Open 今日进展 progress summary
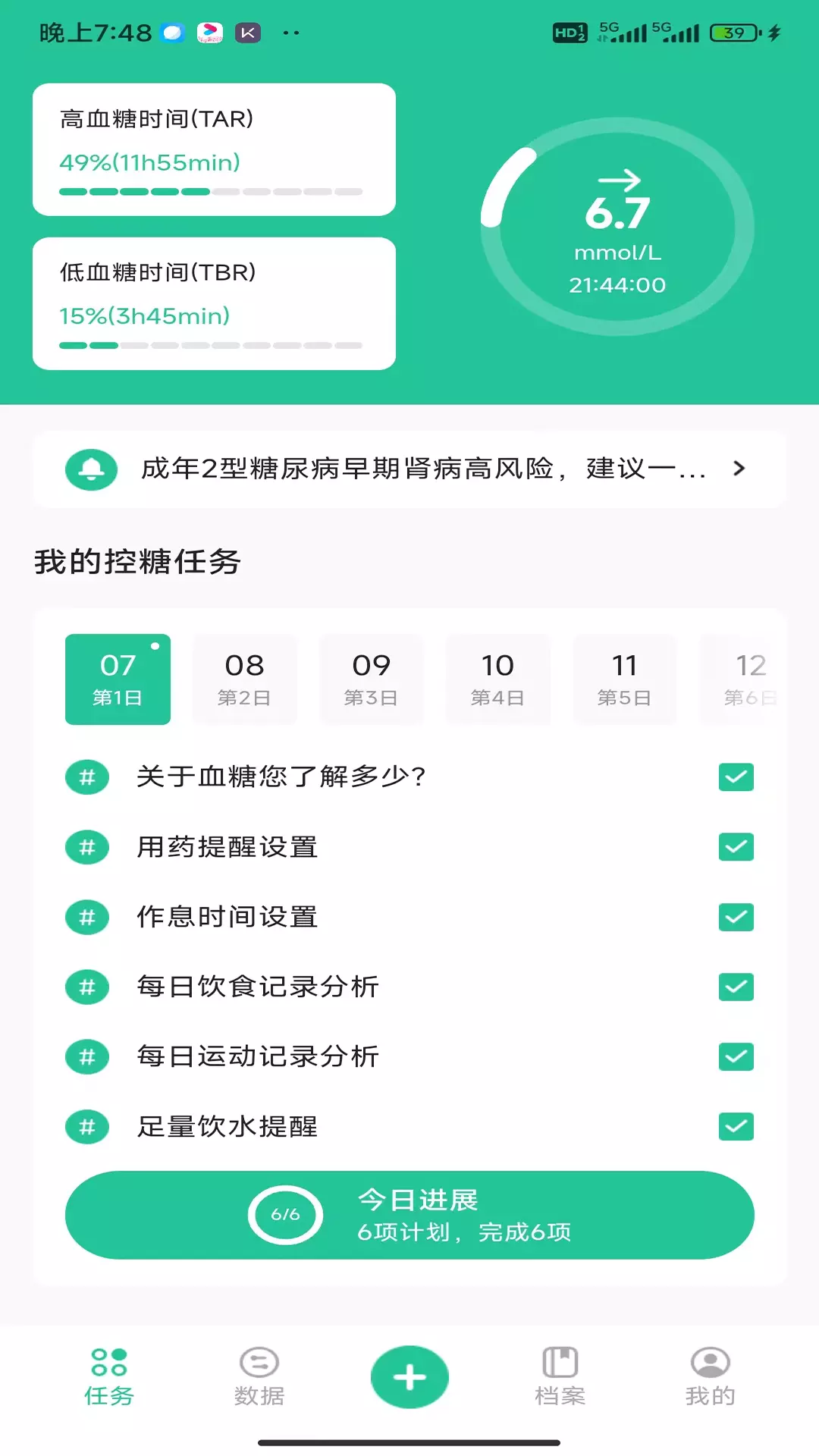819x1456 pixels. [409, 1215]
